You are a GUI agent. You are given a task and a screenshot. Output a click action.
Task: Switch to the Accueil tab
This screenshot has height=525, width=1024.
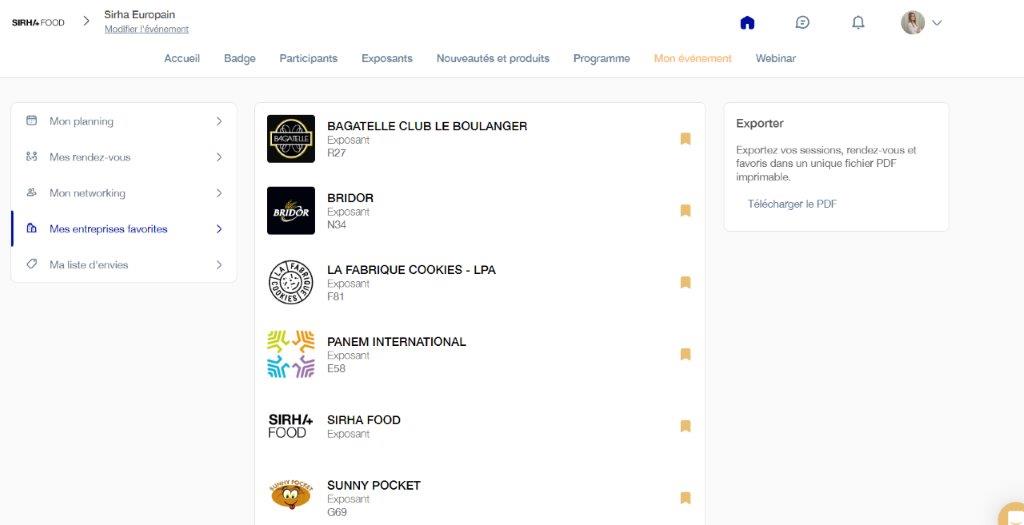tap(182, 58)
